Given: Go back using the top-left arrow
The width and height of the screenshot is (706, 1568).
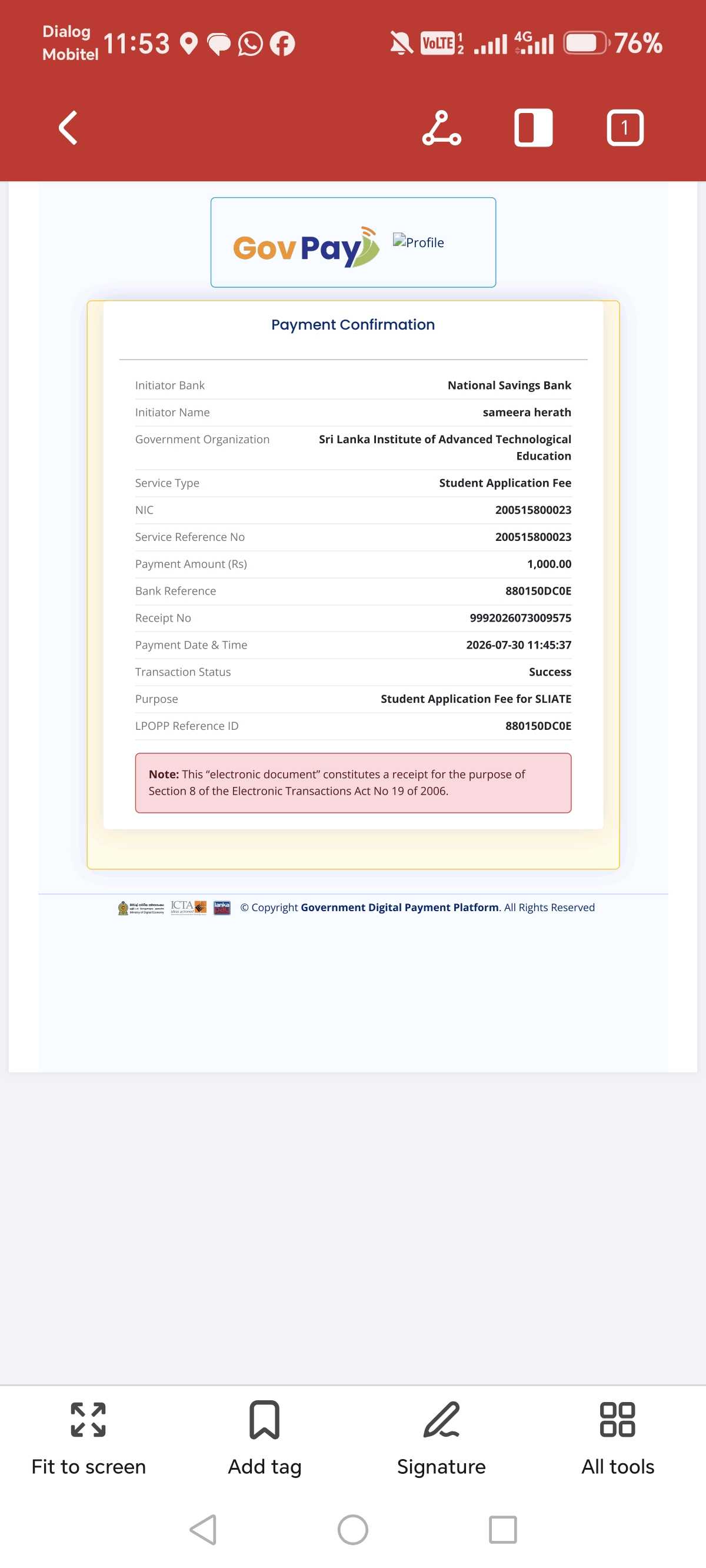Looking at the screenshot, I should pos(68,128).
